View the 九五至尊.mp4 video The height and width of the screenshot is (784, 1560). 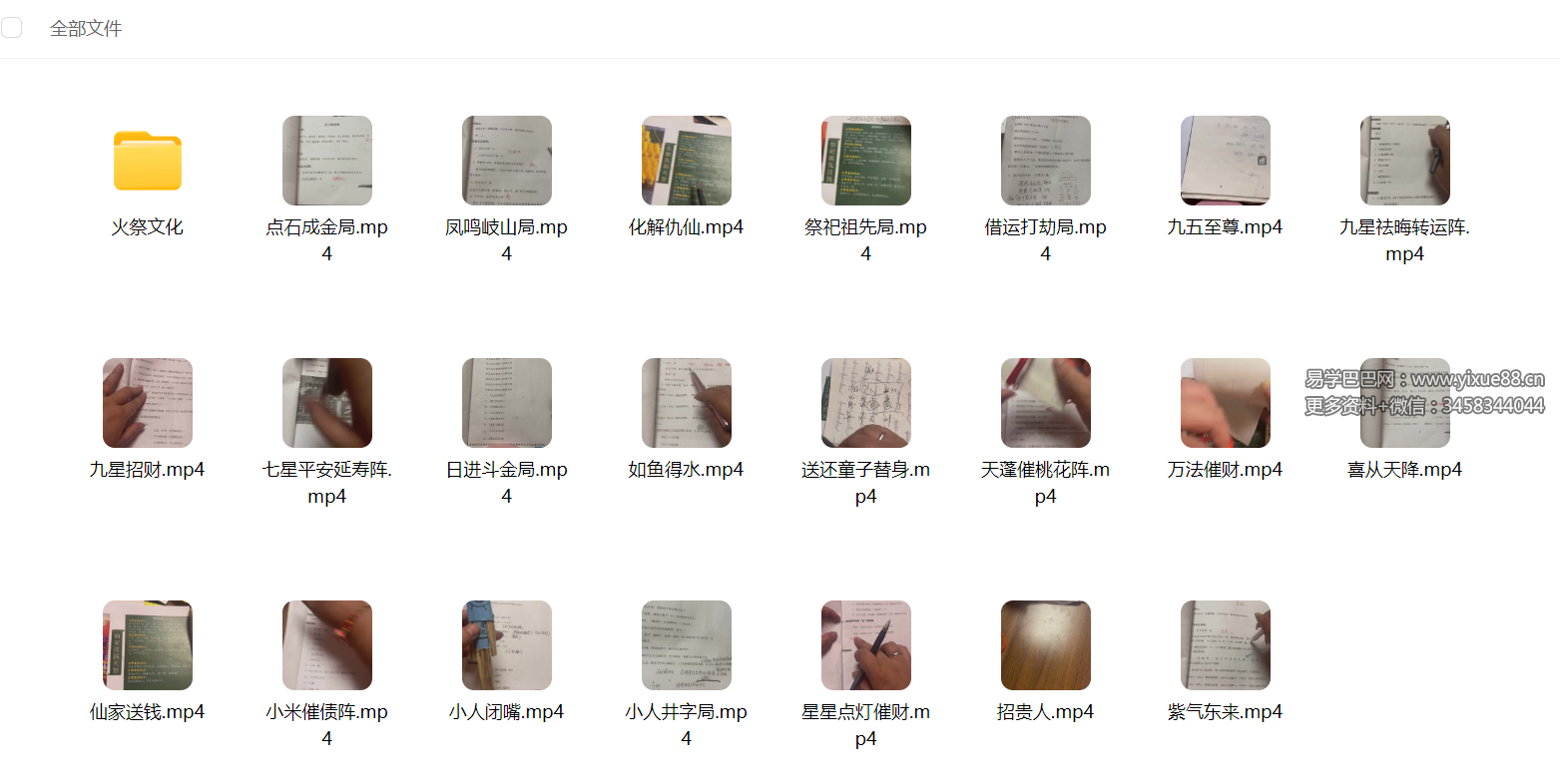(1225, 161)
